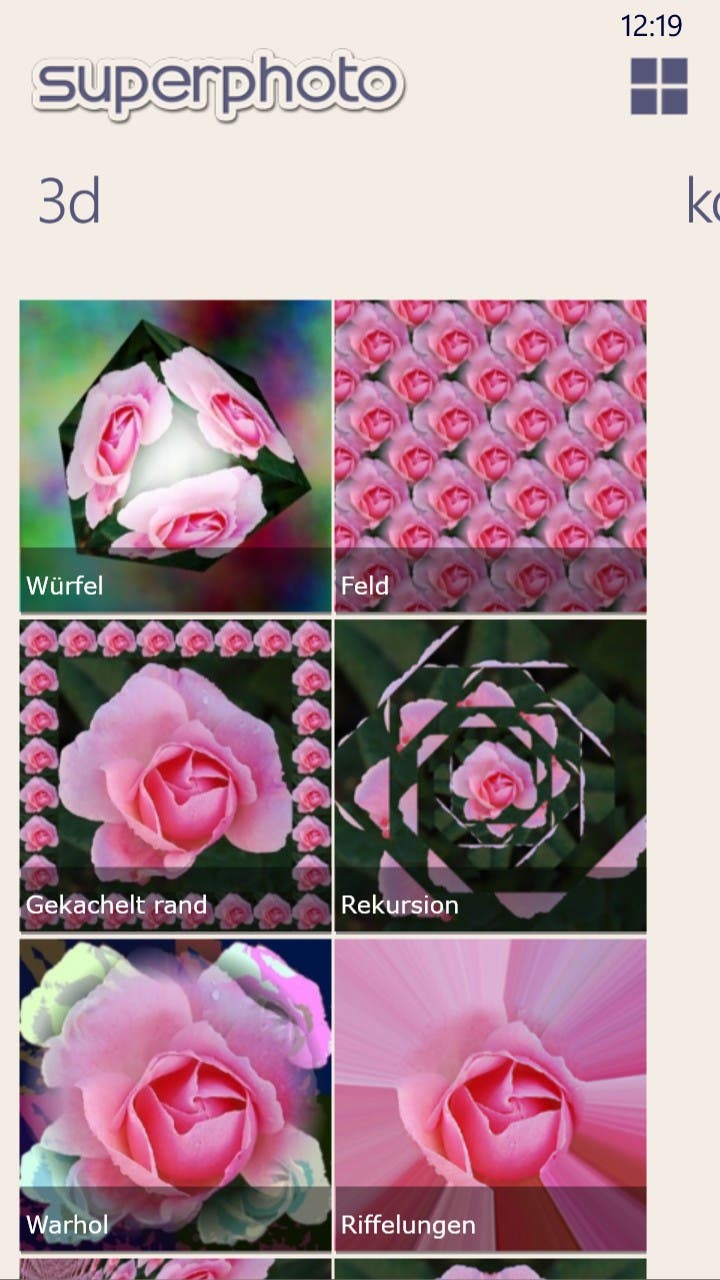Apply the Gekachelt rand effect
The width and height of the screenshot is (720, 1280).
pyautogui.click(x=175, y=775)
